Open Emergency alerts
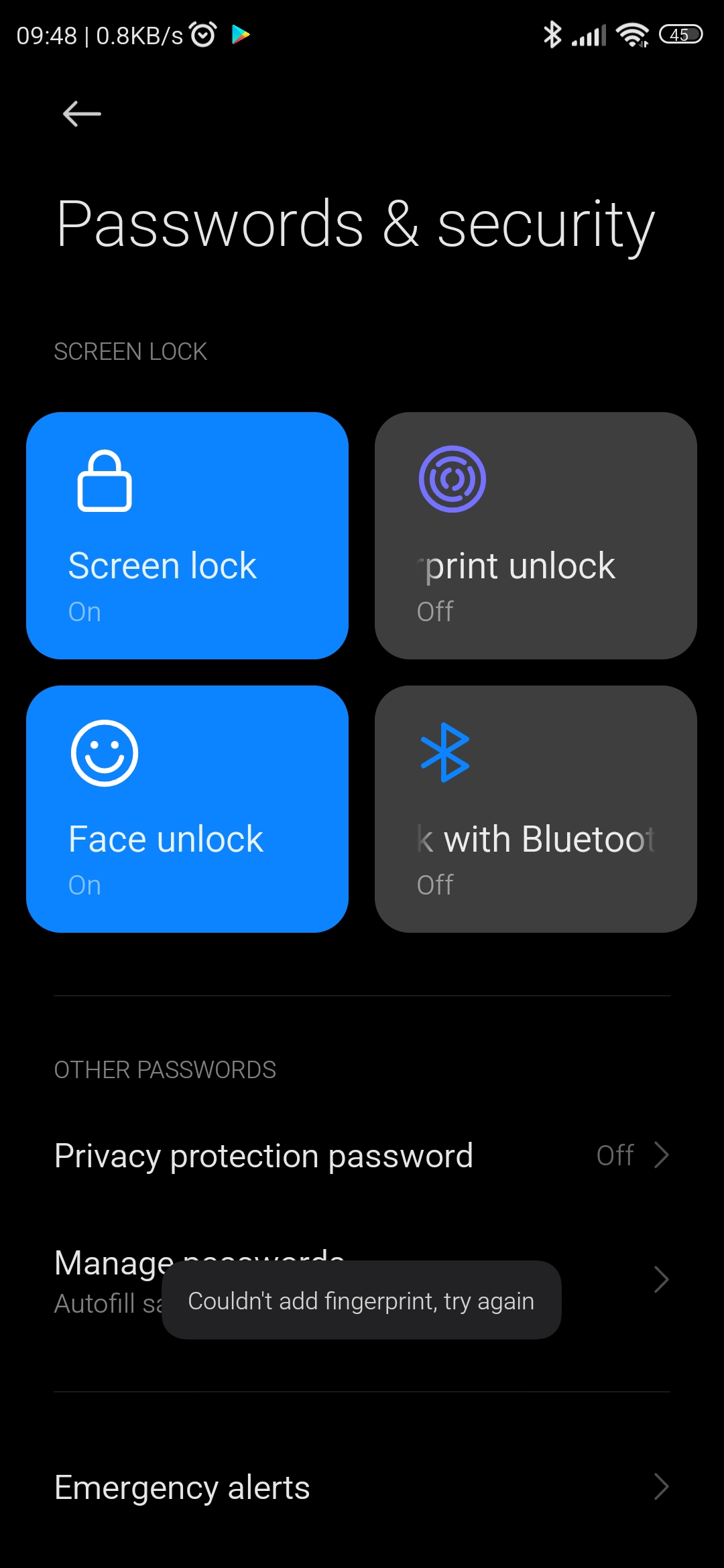724x1568 pixels. (x=362, y=1487)
